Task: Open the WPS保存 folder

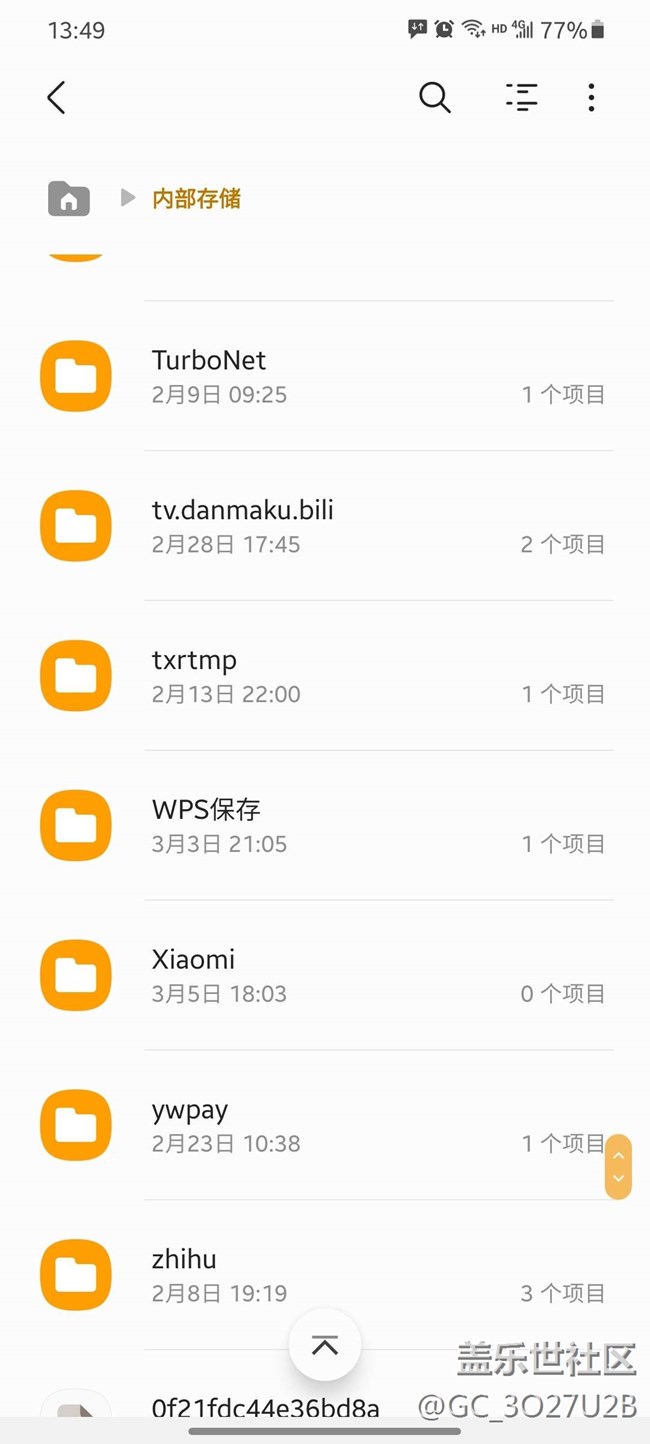Action: (325, 826)
